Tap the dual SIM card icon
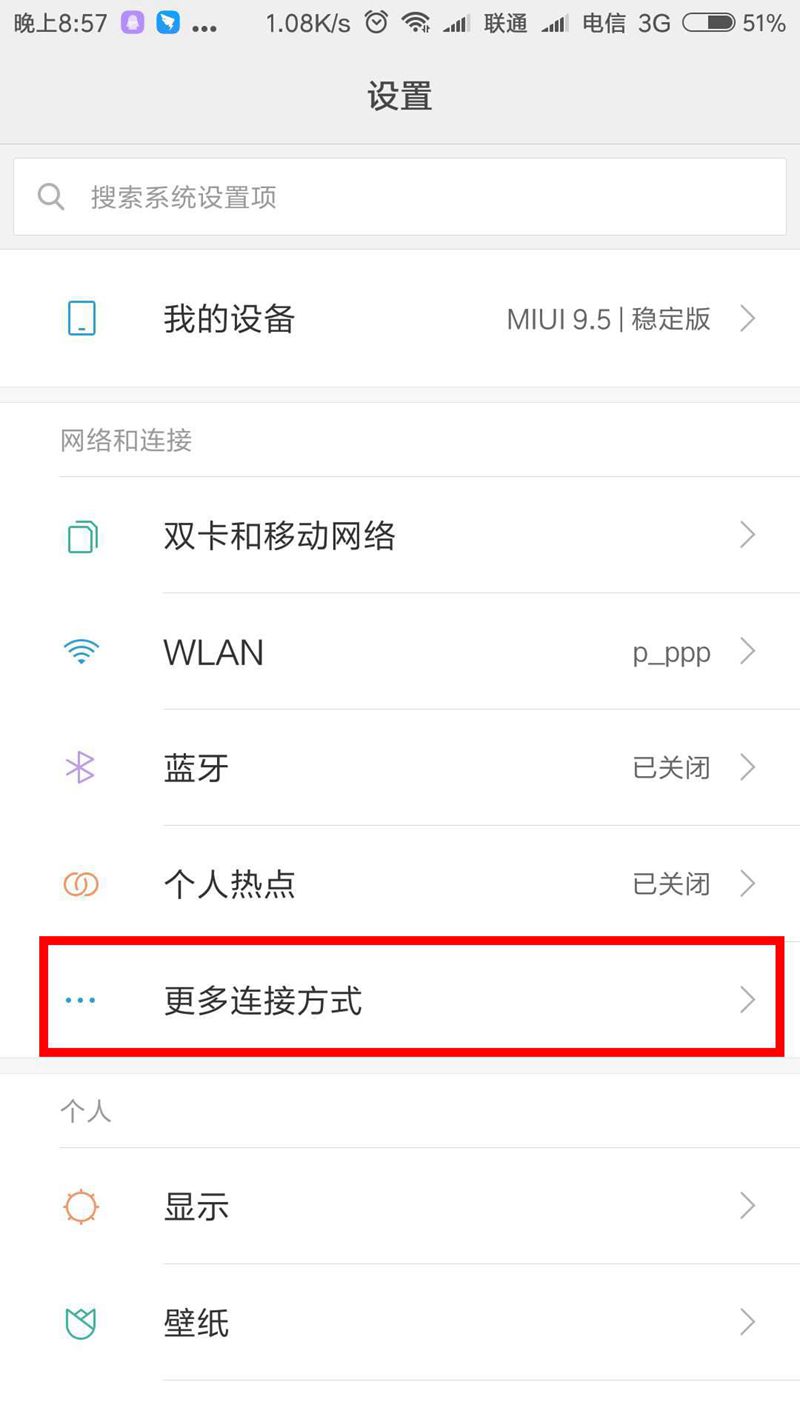 point(81,536)
